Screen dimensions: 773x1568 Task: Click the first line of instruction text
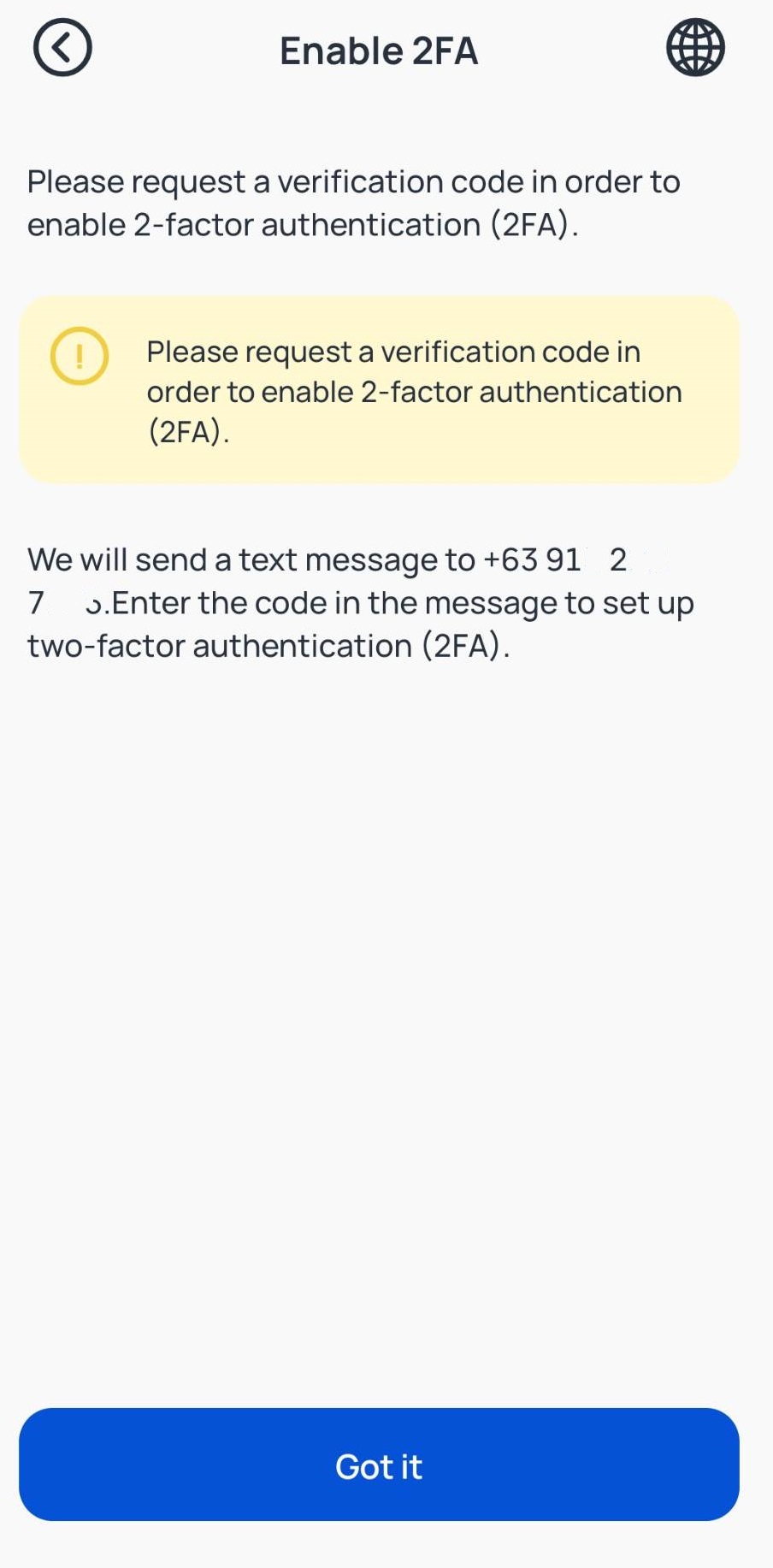[354, 181]
